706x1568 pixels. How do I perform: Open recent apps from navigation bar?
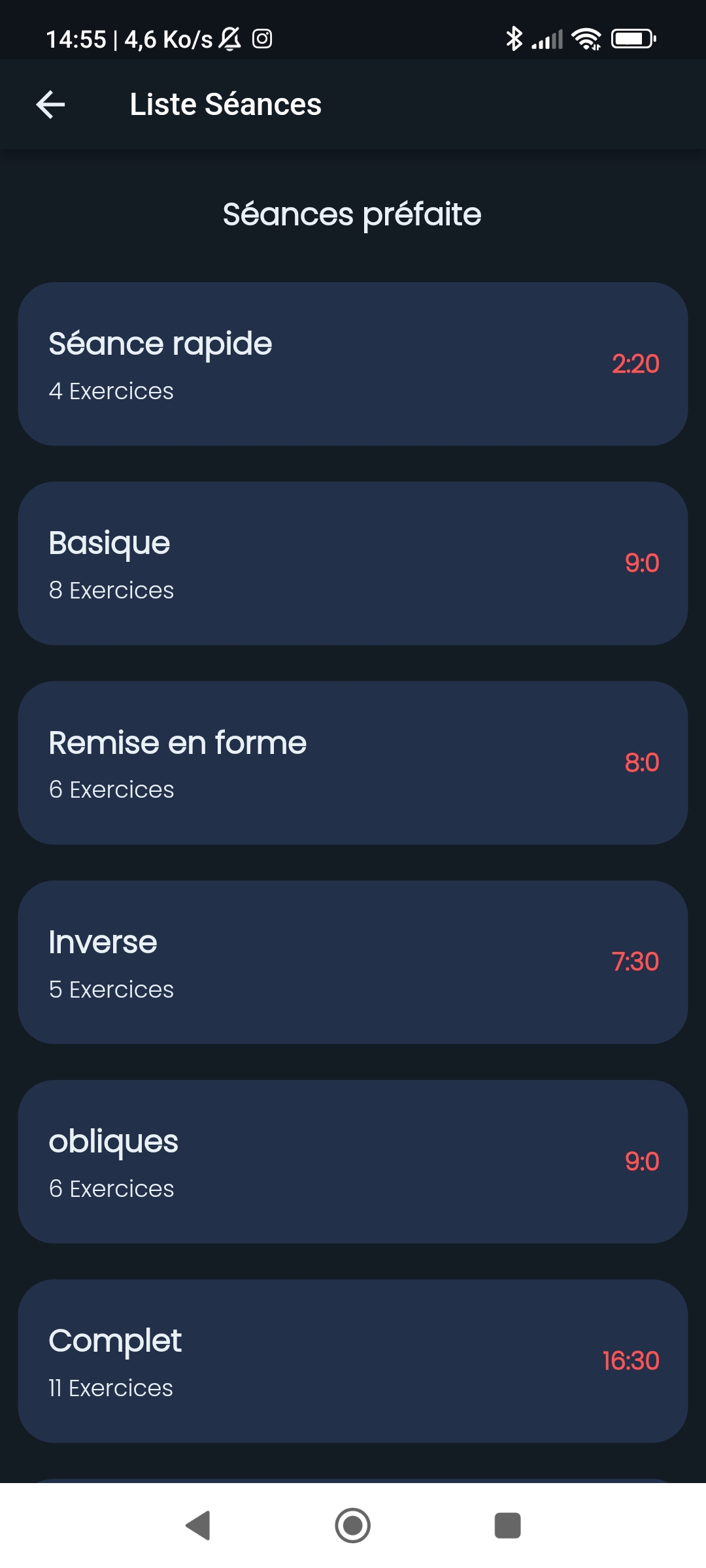(507, 1526)
